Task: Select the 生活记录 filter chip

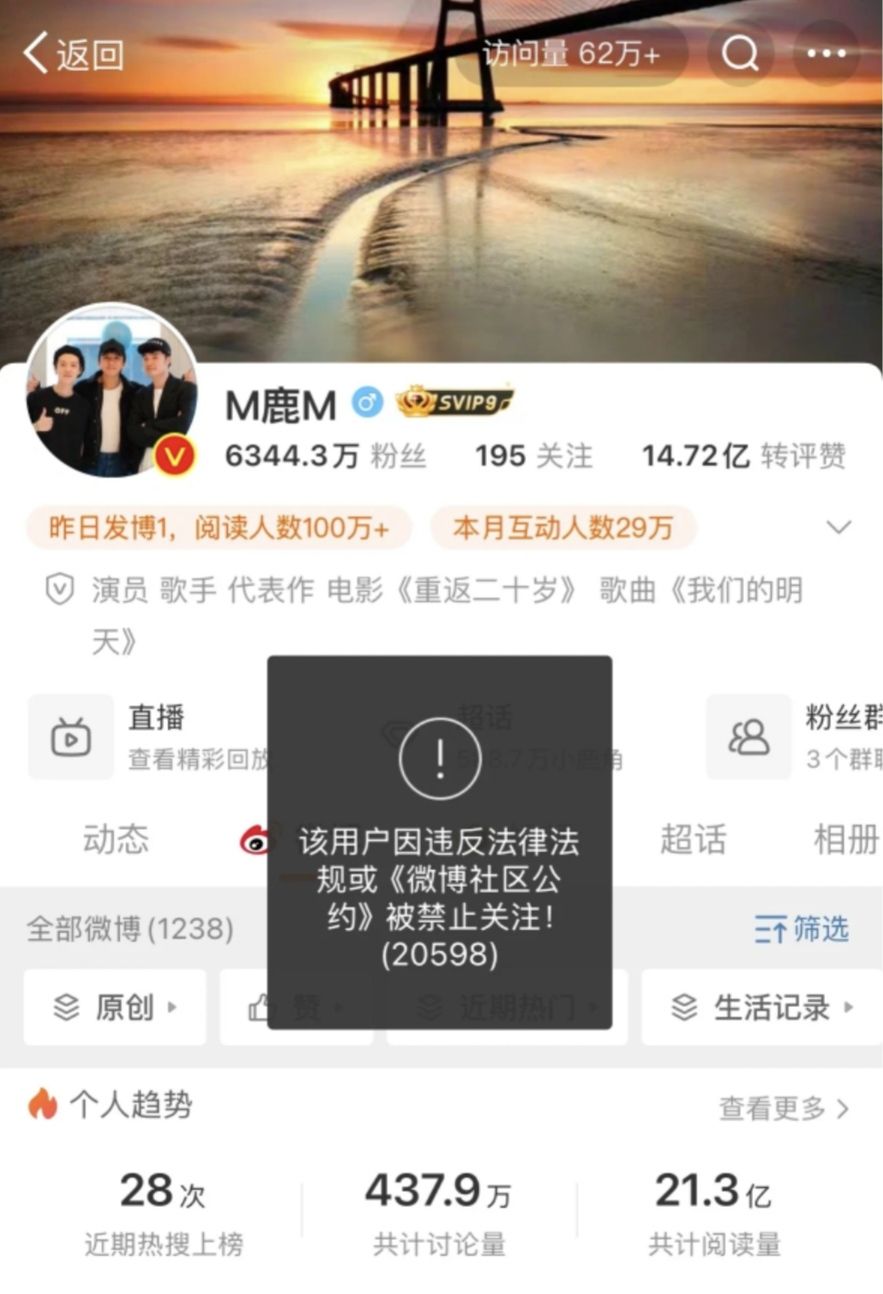Action: pyautogui.click(x=762, y=1007)
